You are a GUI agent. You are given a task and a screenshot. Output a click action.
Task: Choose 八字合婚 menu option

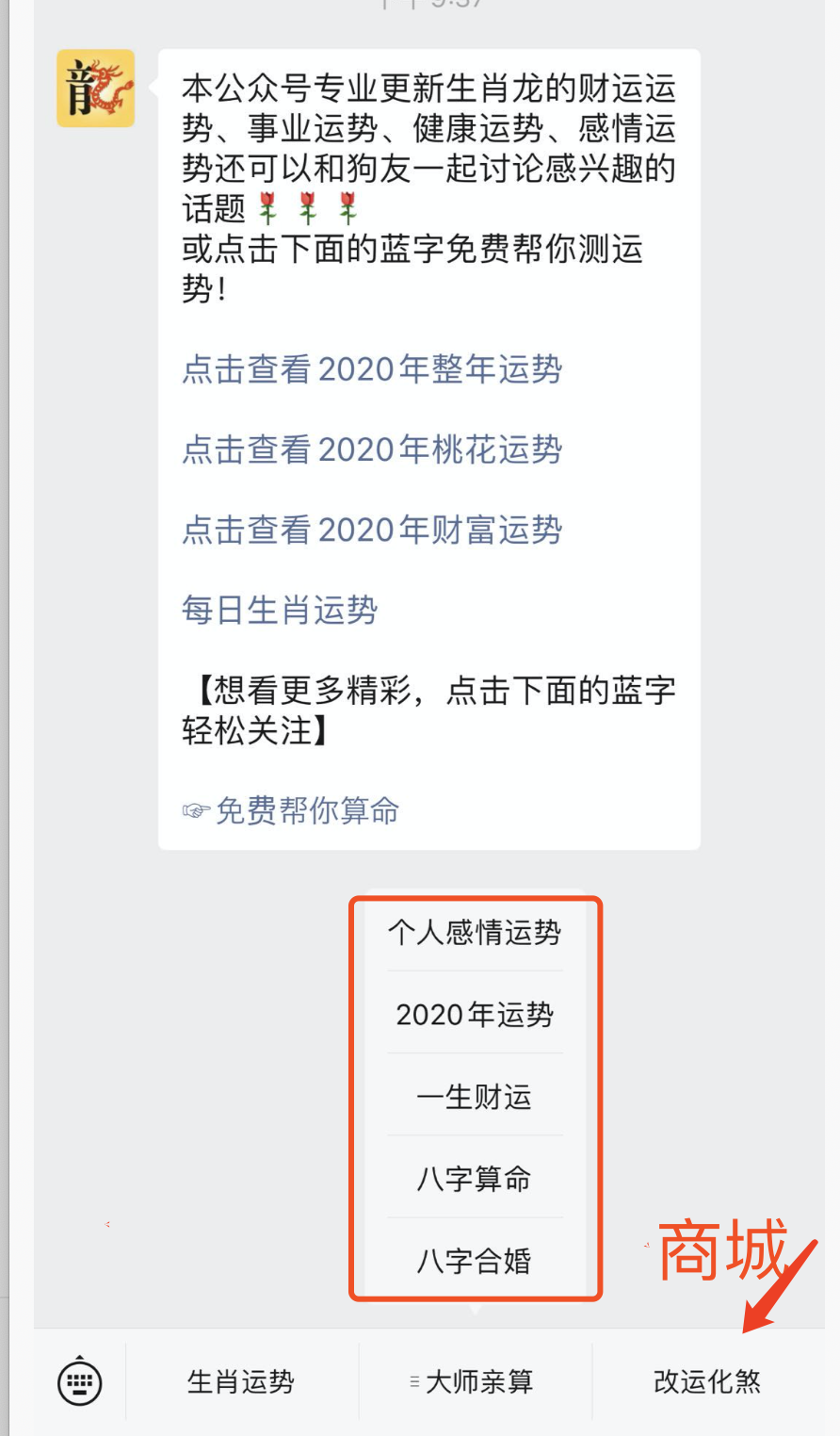coord(475,1261)
